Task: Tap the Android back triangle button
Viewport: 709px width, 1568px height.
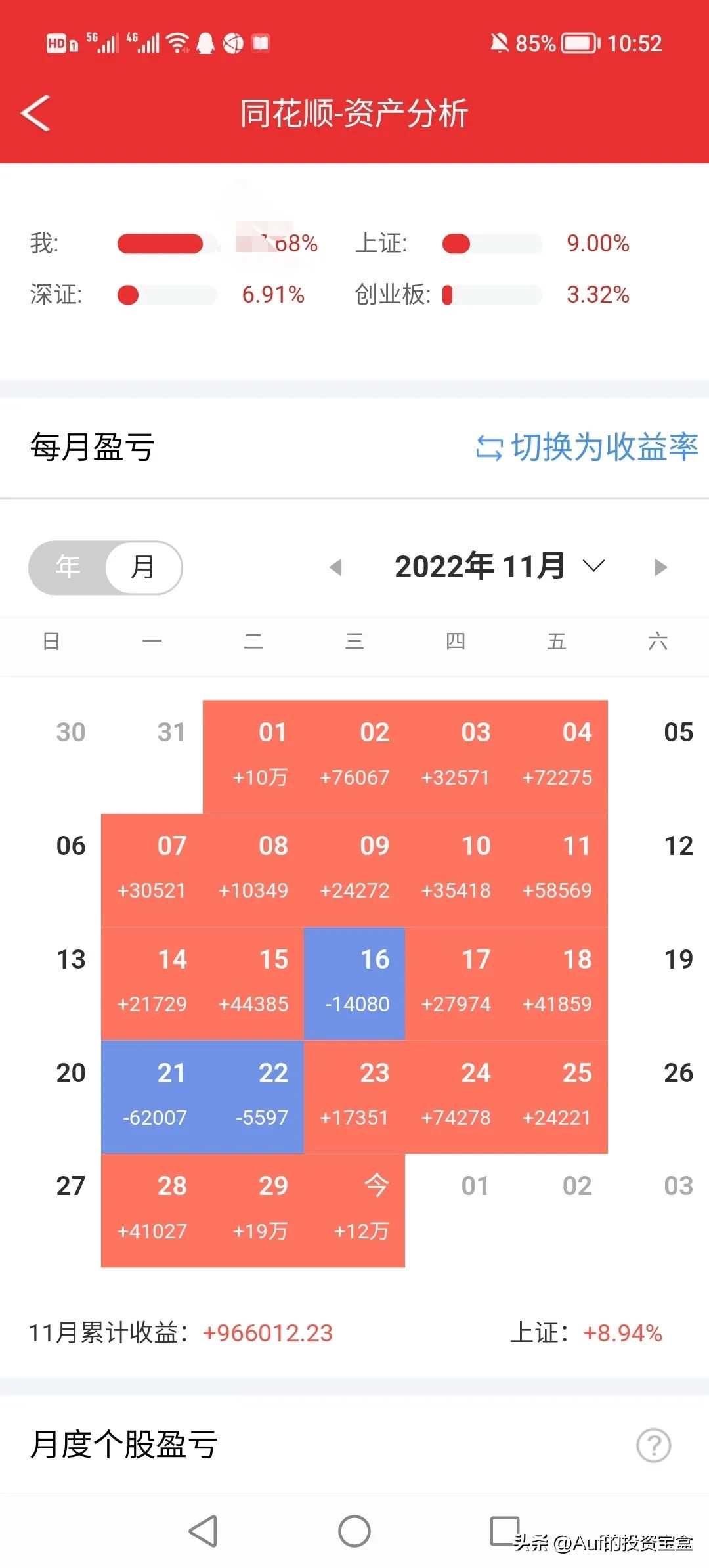Action: tap(204, 1530)
